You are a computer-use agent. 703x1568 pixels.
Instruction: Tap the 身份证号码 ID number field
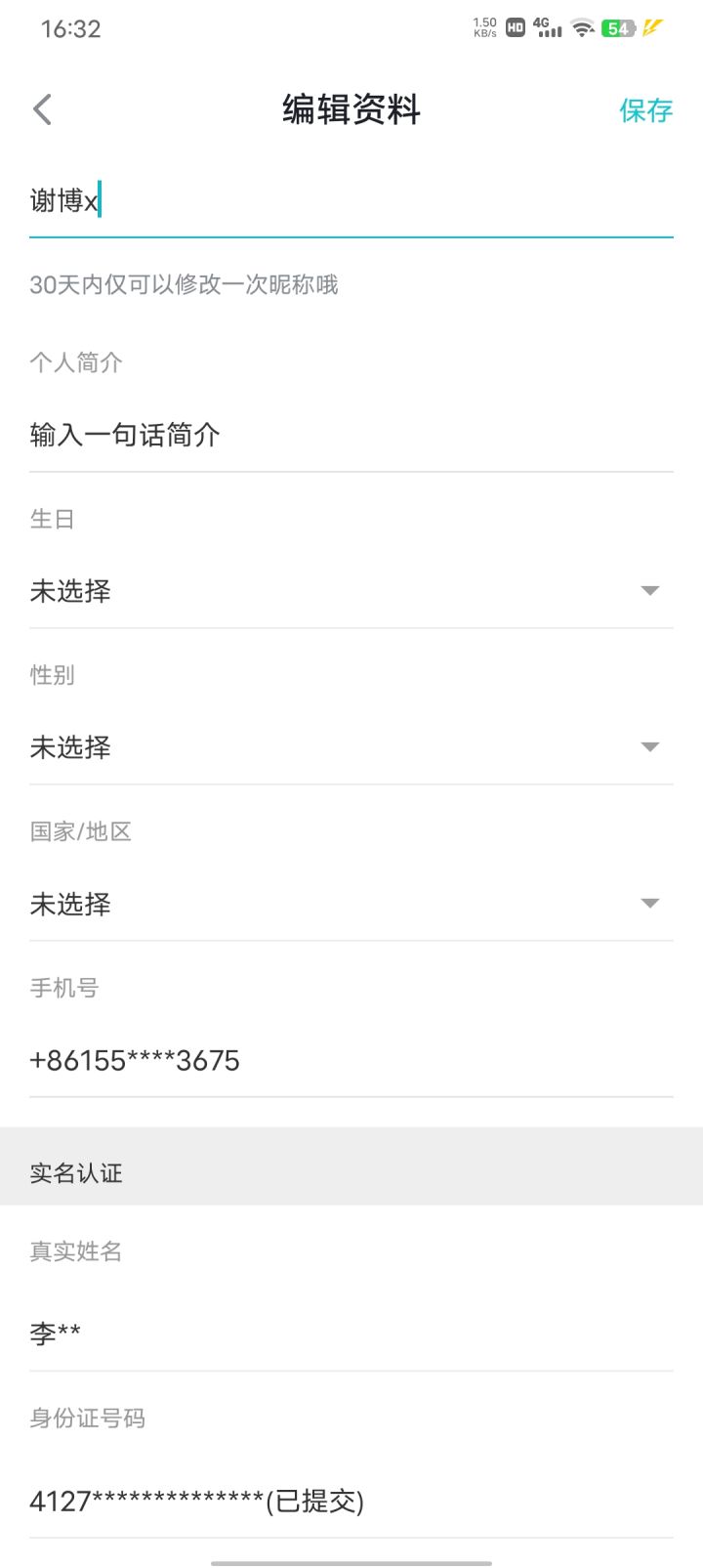[x=351, y=1502]
